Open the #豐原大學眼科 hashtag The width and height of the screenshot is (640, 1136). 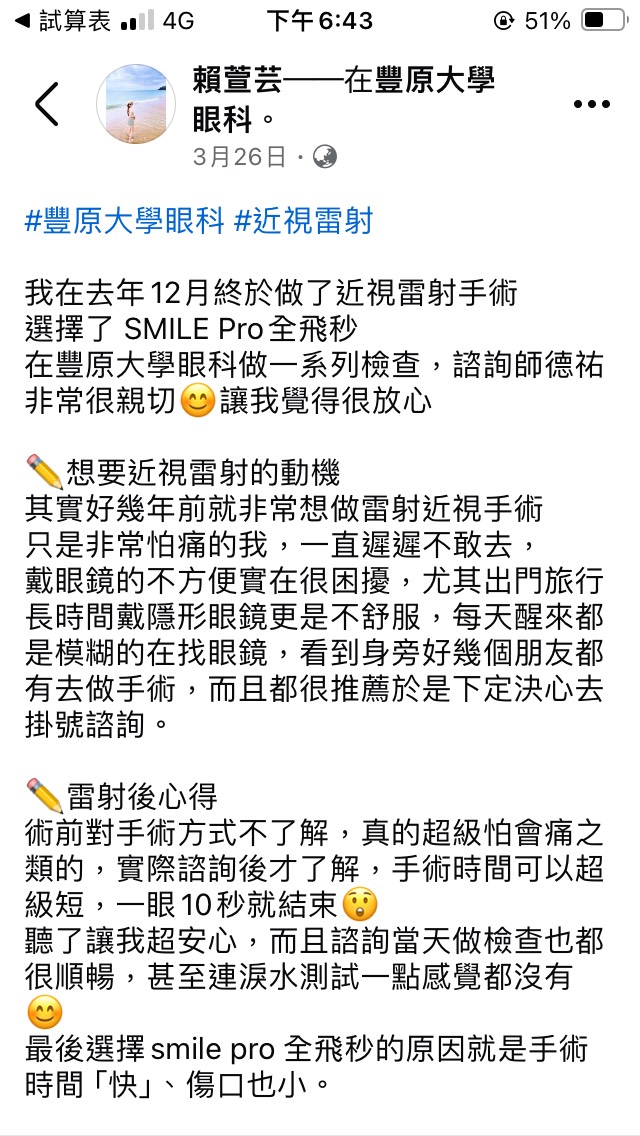124,220
